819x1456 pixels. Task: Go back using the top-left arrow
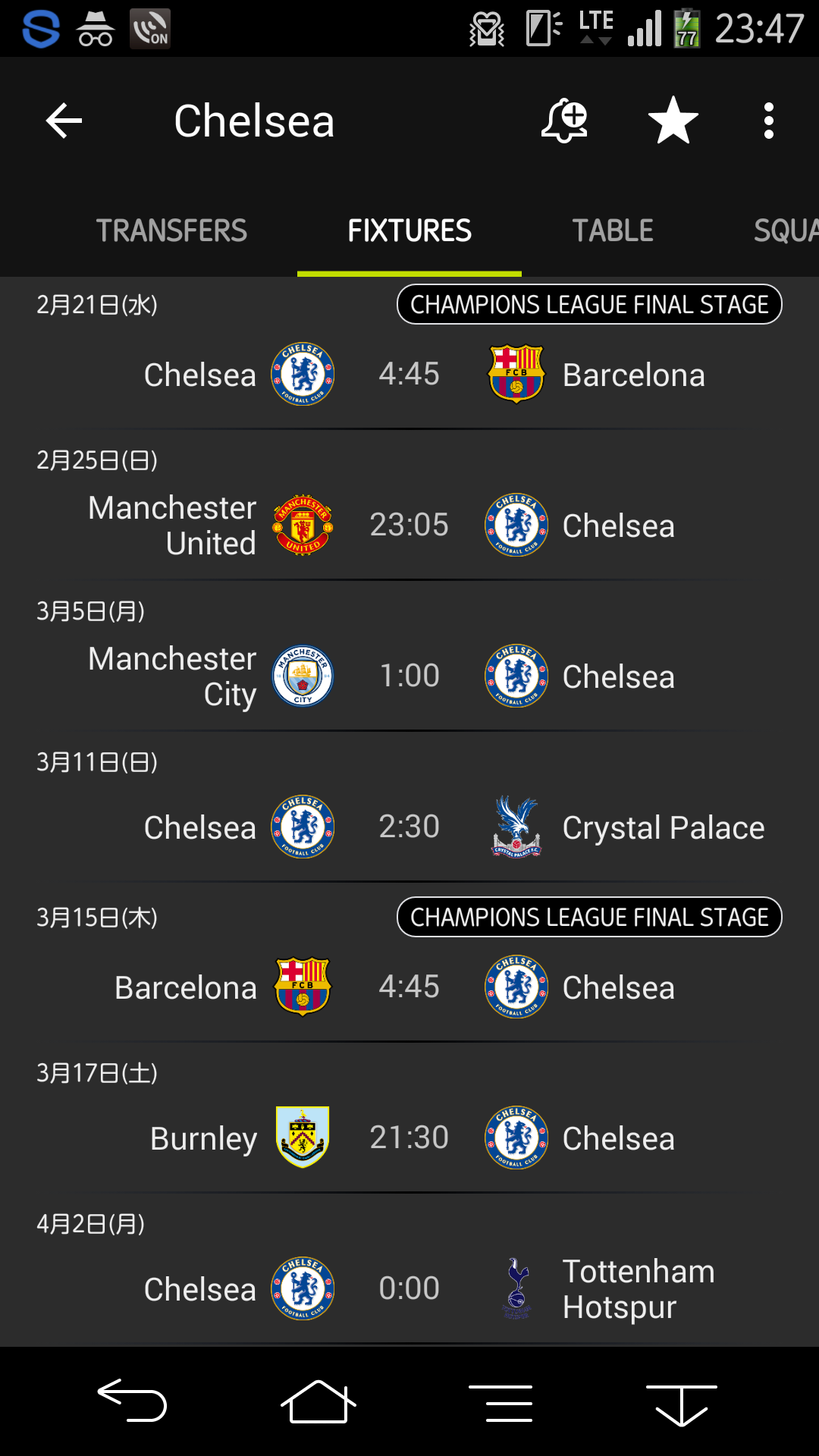64,121
